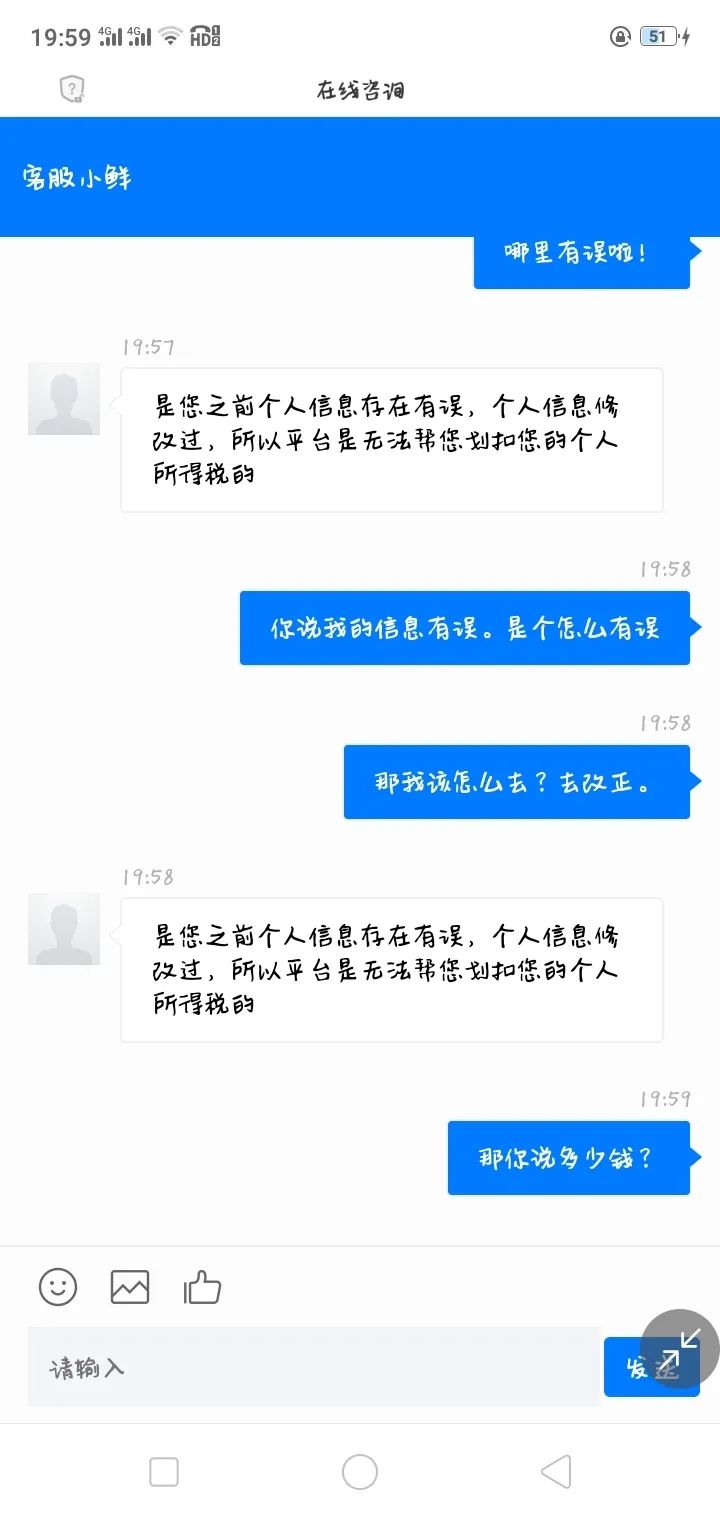Viewport: 720px width, 1520px height.
Task: Return to the home screen
Action: pos(360,1472)
